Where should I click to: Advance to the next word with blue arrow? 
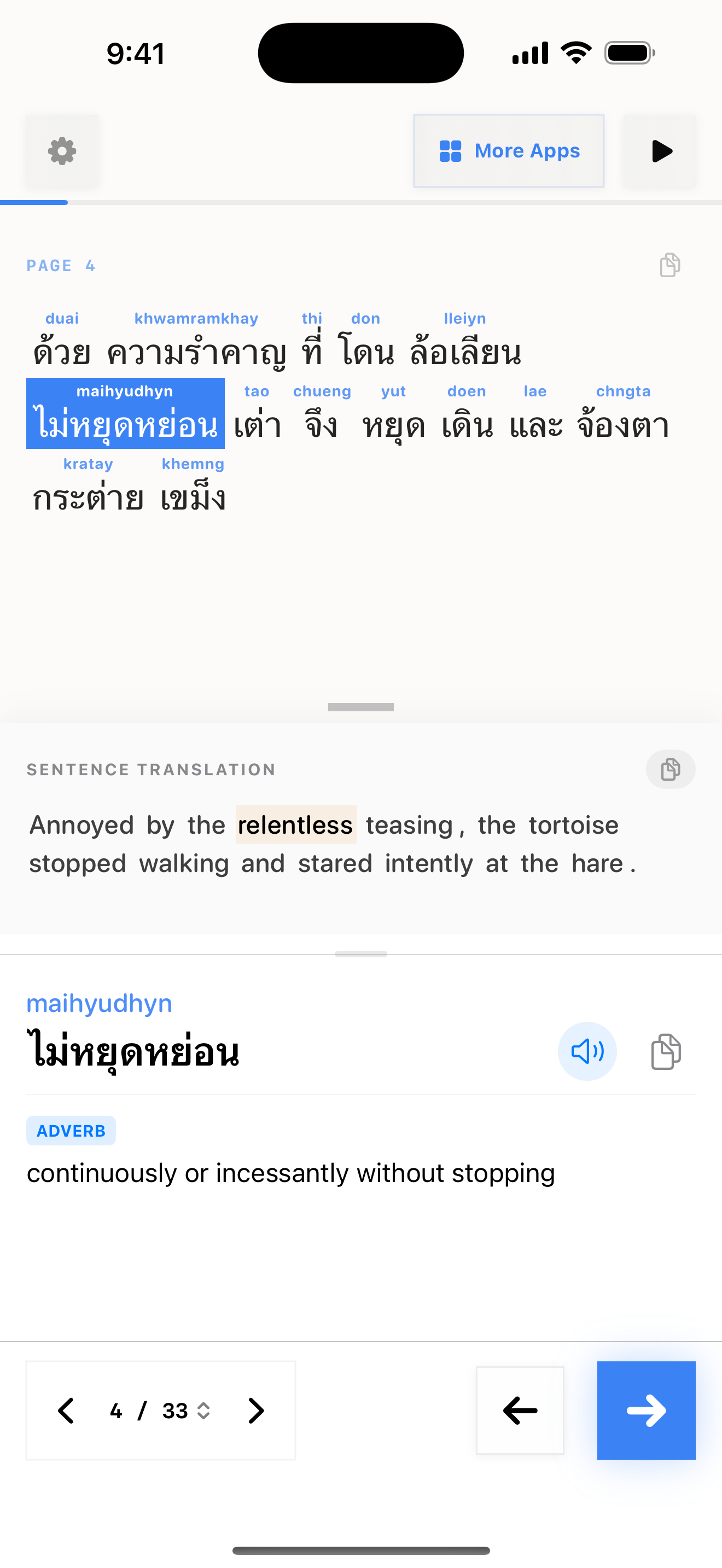pyautogui.click(x=646, y=1411)
